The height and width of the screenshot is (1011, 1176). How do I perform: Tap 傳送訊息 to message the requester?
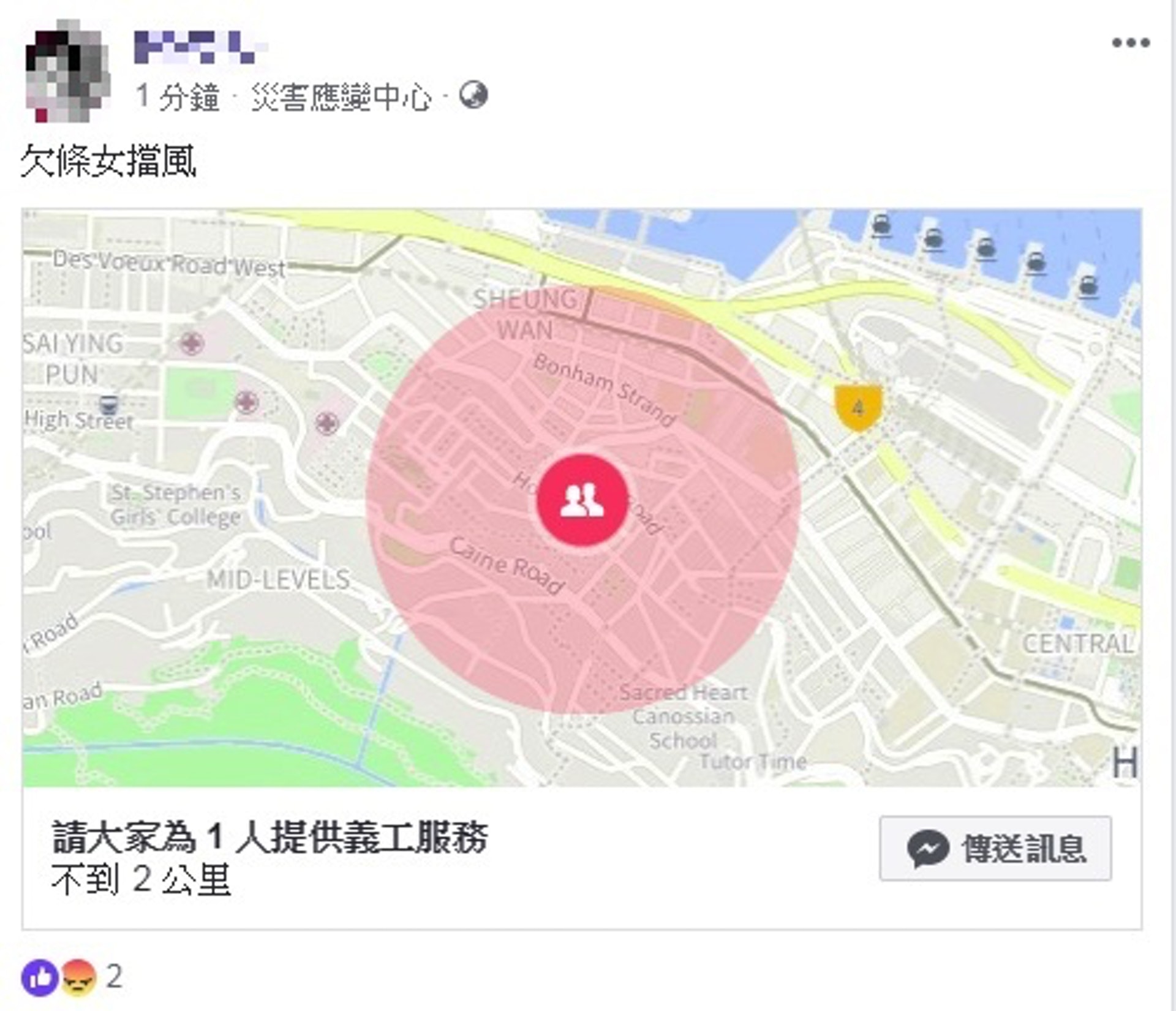995,849
